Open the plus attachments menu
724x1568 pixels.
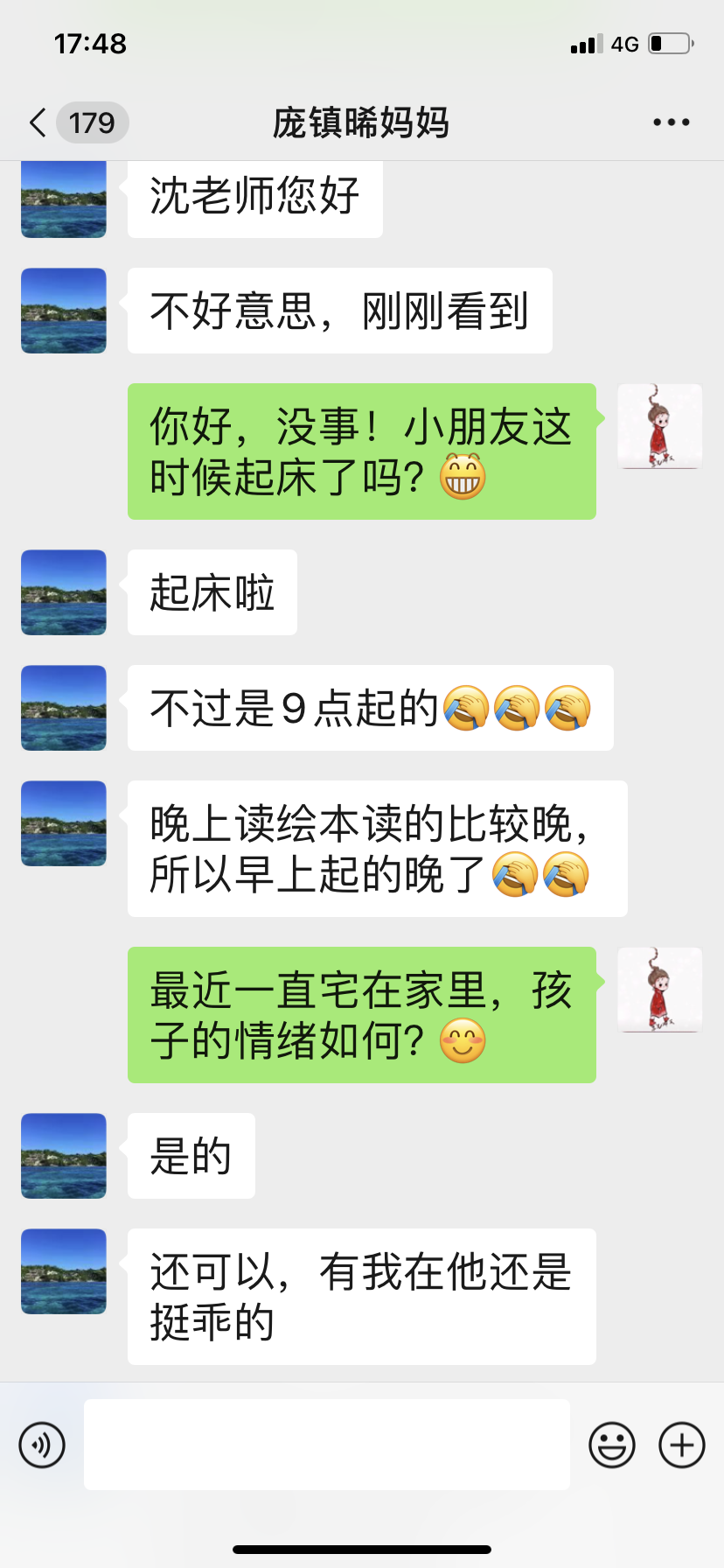tap(681, 1445)
